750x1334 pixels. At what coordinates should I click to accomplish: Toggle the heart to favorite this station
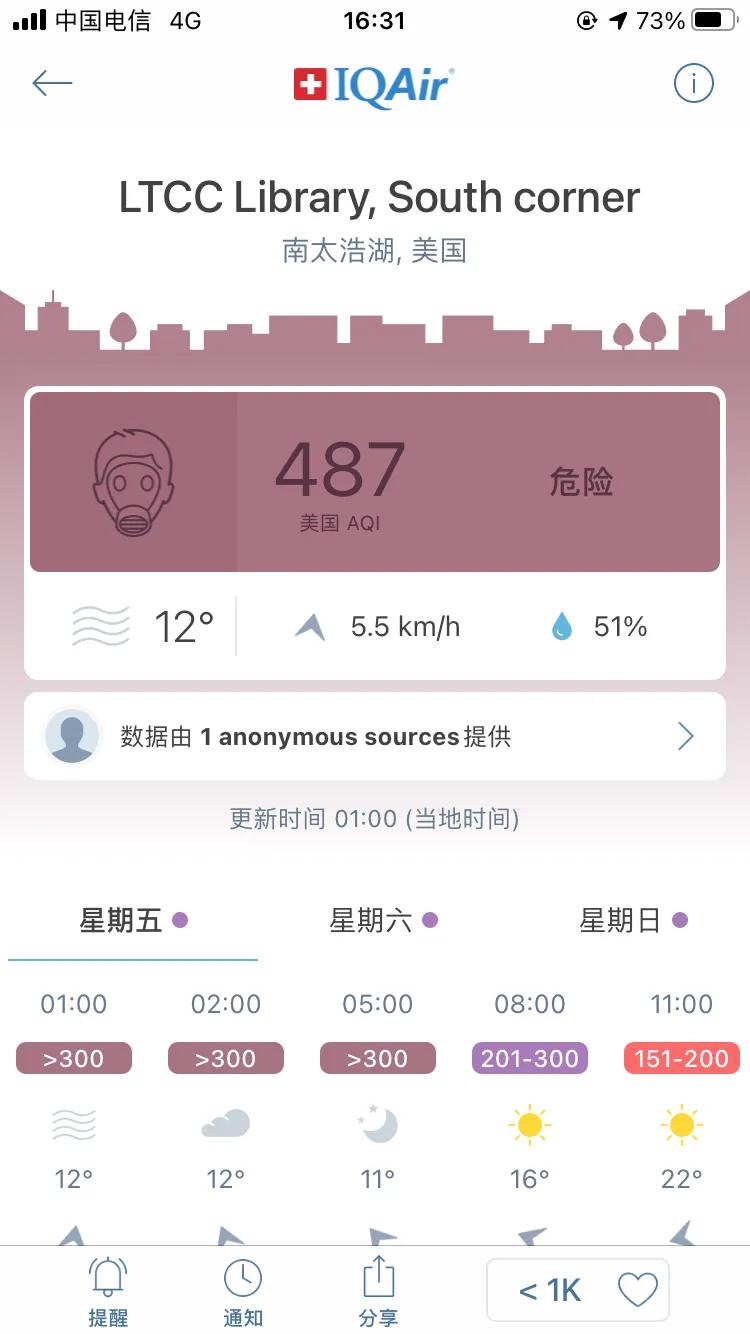point(637,1290)
